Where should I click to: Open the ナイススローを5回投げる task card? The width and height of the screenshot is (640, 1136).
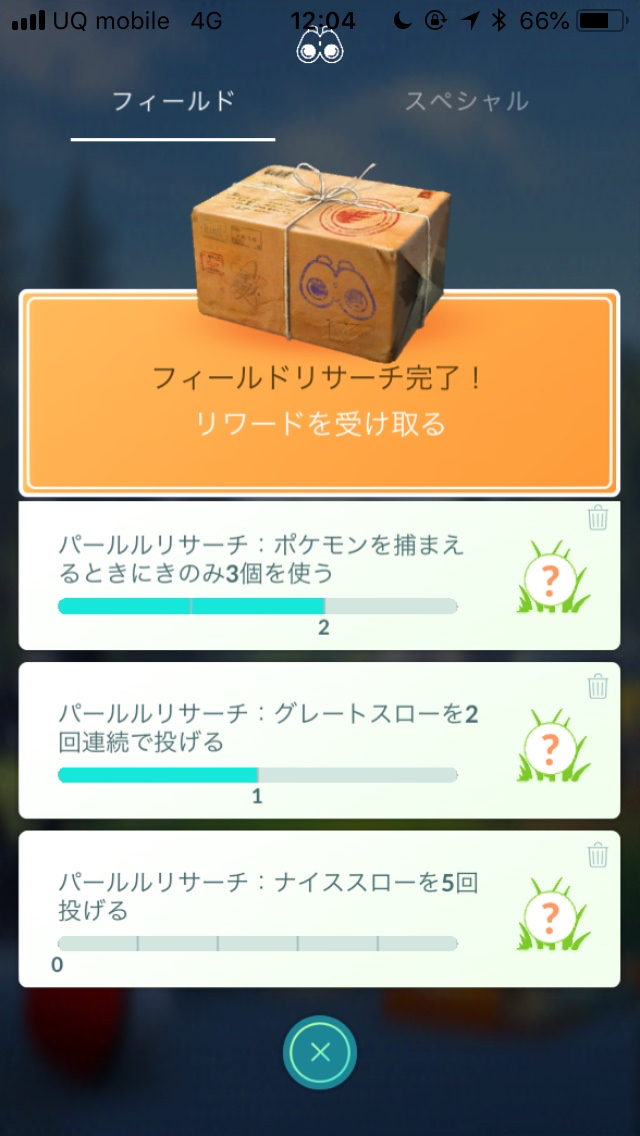click(320, 909)
